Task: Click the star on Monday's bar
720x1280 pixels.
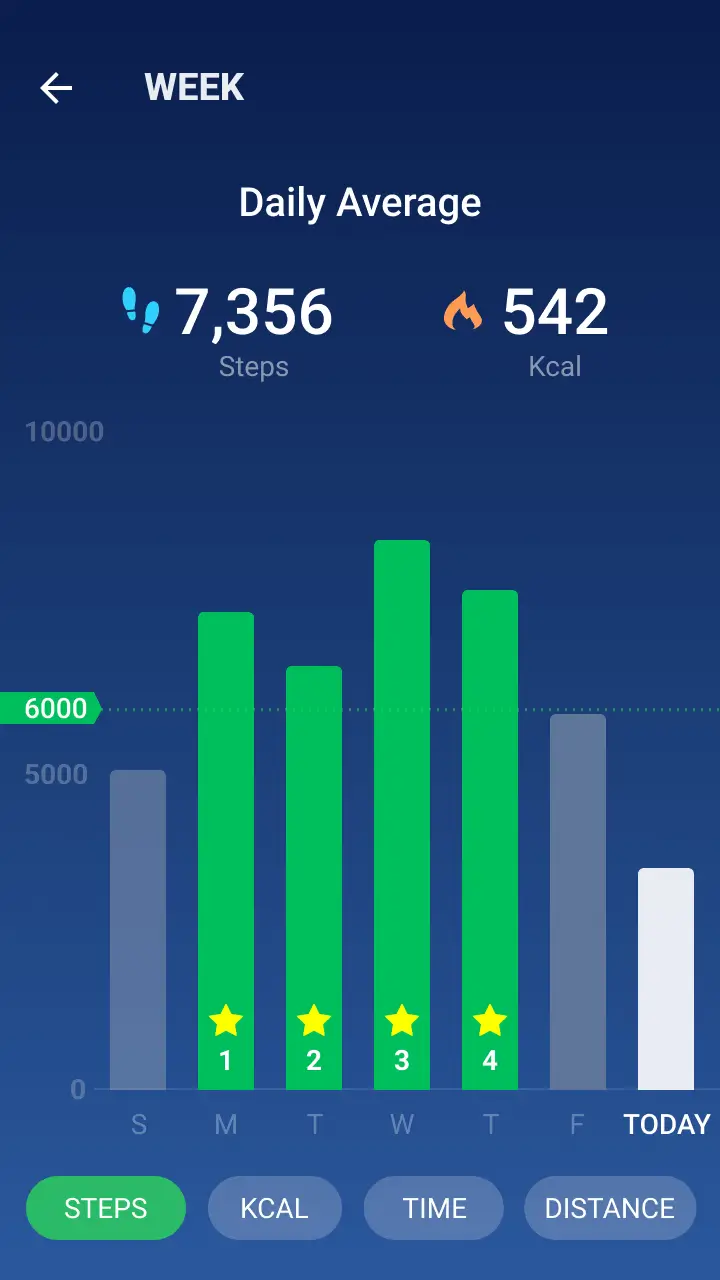Action: click(226, 1020)
